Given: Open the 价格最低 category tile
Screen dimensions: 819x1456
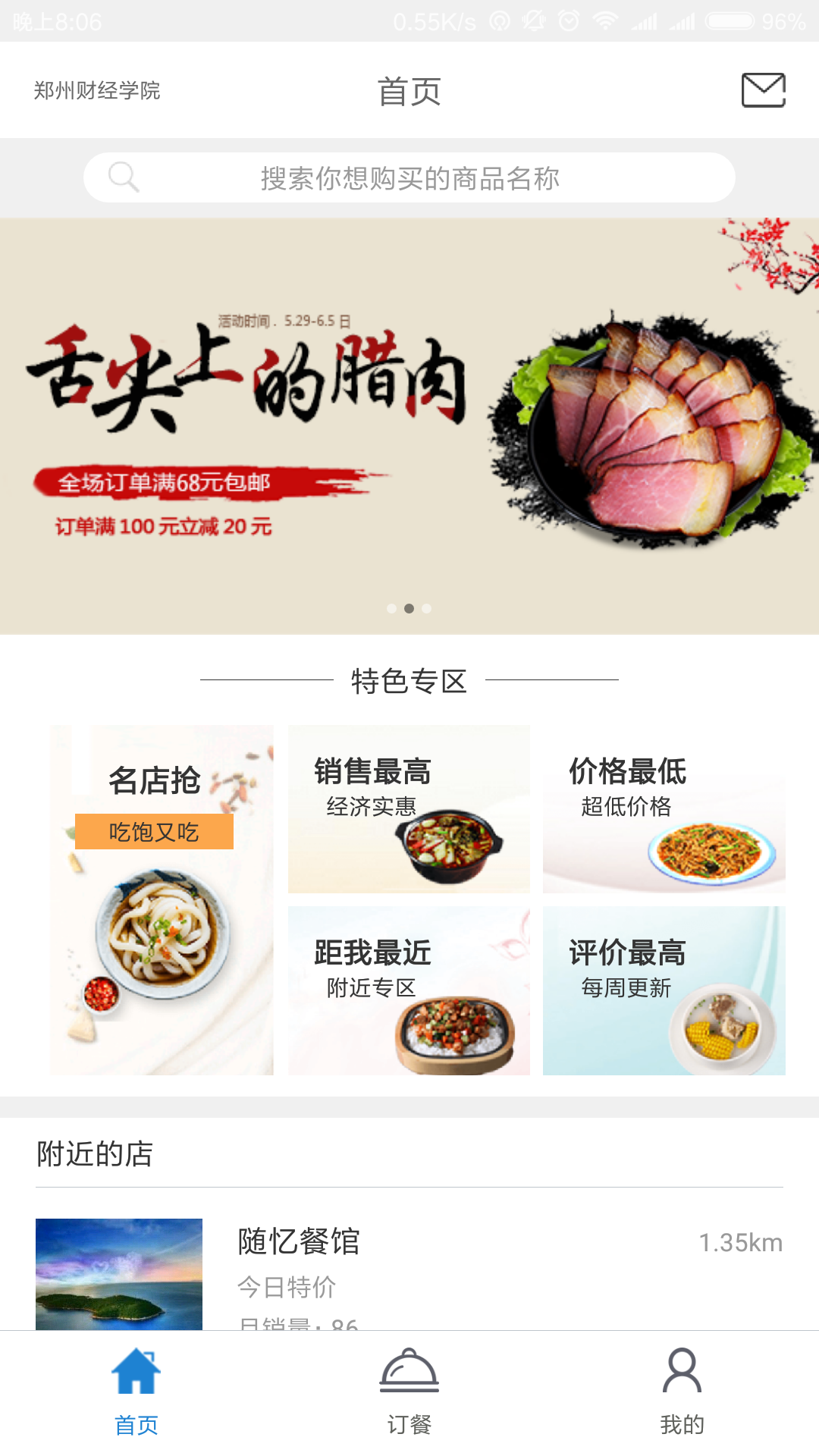Looking at the screenshot, I should [x=664, y=809].
